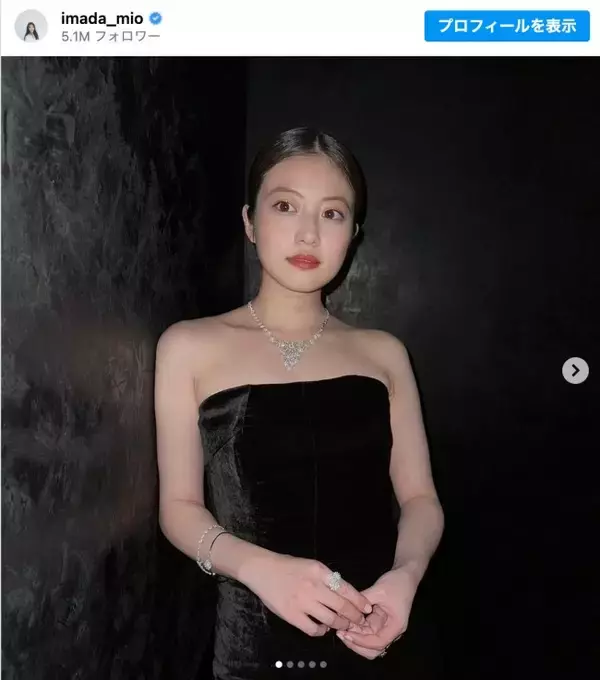Viewport: 600px width, 680px height.
Task: Go to the next photo arrow
Action: point(574,370)
